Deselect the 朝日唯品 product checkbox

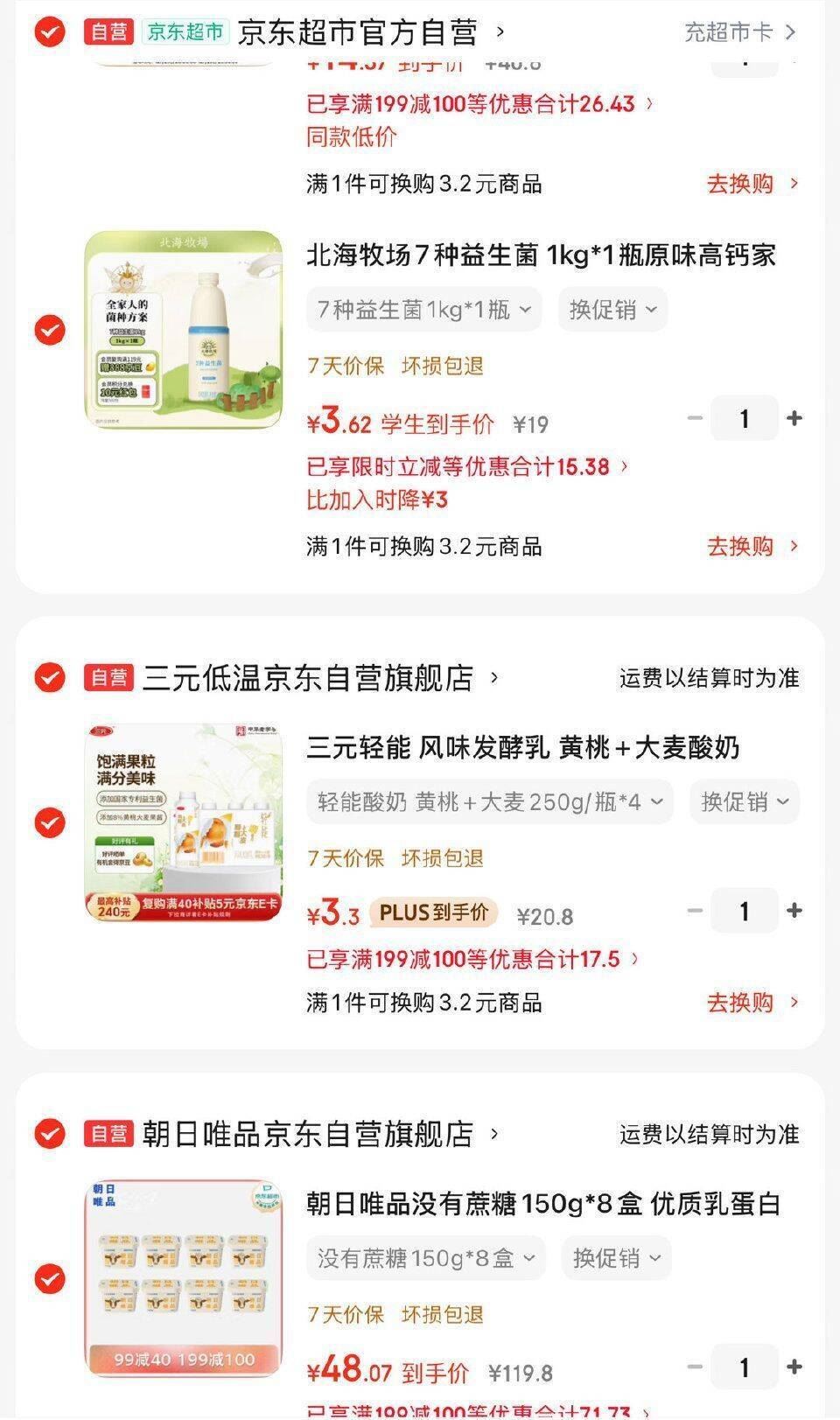(50, 1277)
